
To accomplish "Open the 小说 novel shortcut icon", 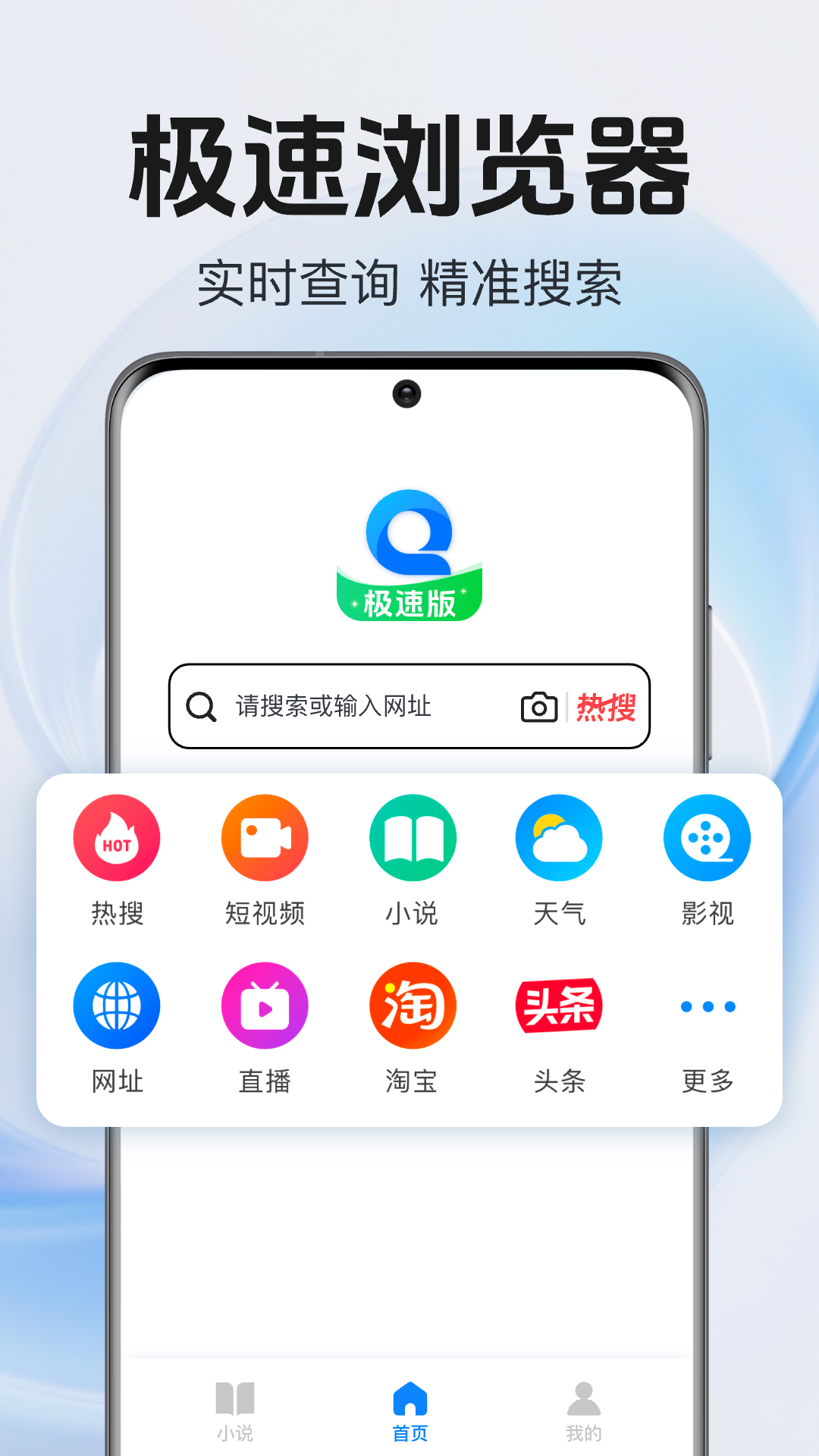I will 412,838.
